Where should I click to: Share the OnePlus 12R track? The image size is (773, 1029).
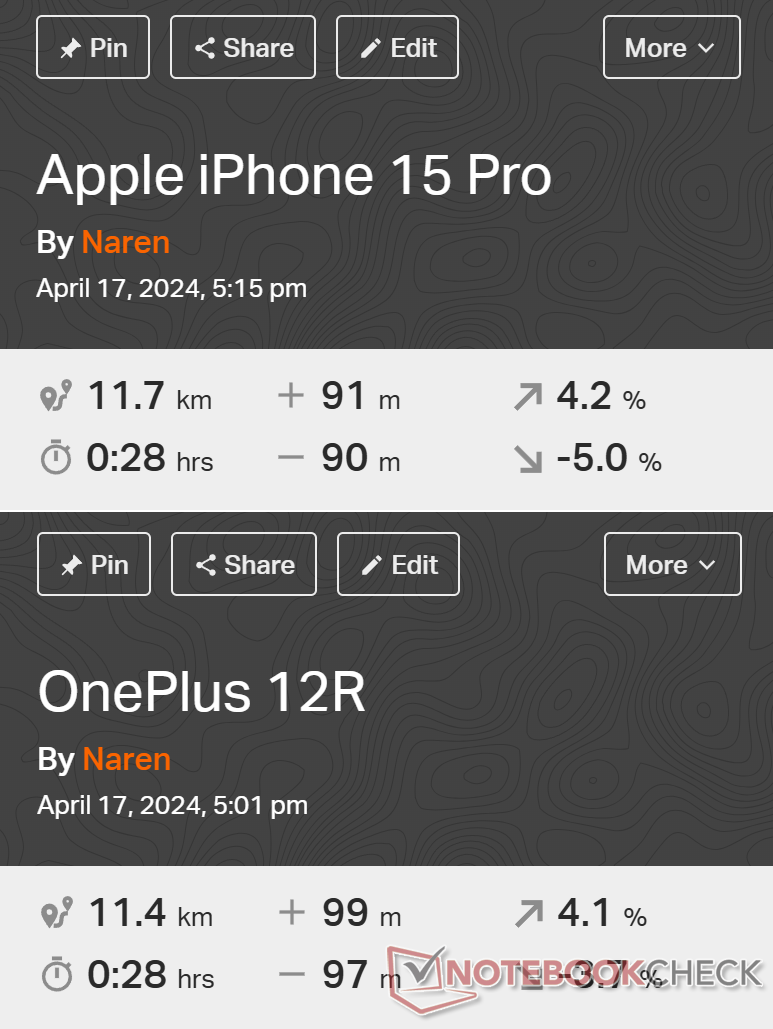(244, 565)
